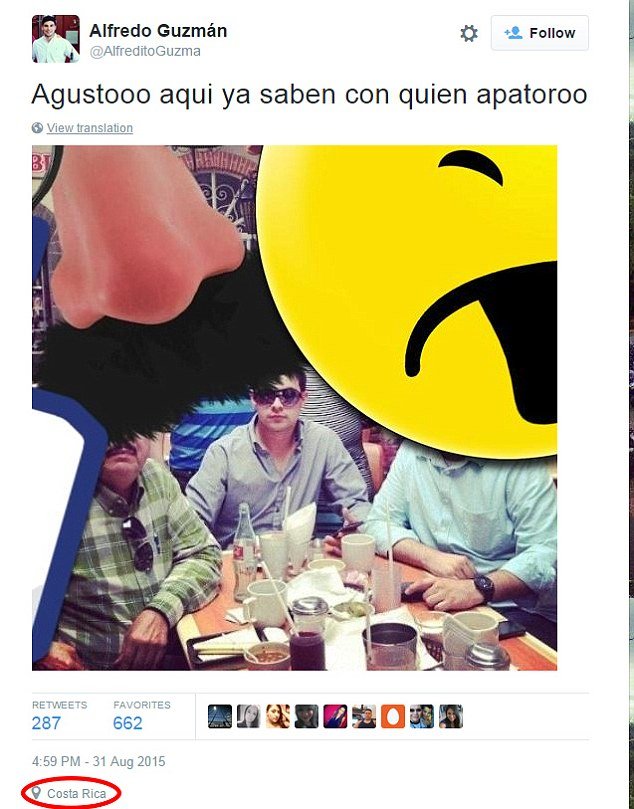Tap View translation link

pyautogui.click(x=89, y=128)
